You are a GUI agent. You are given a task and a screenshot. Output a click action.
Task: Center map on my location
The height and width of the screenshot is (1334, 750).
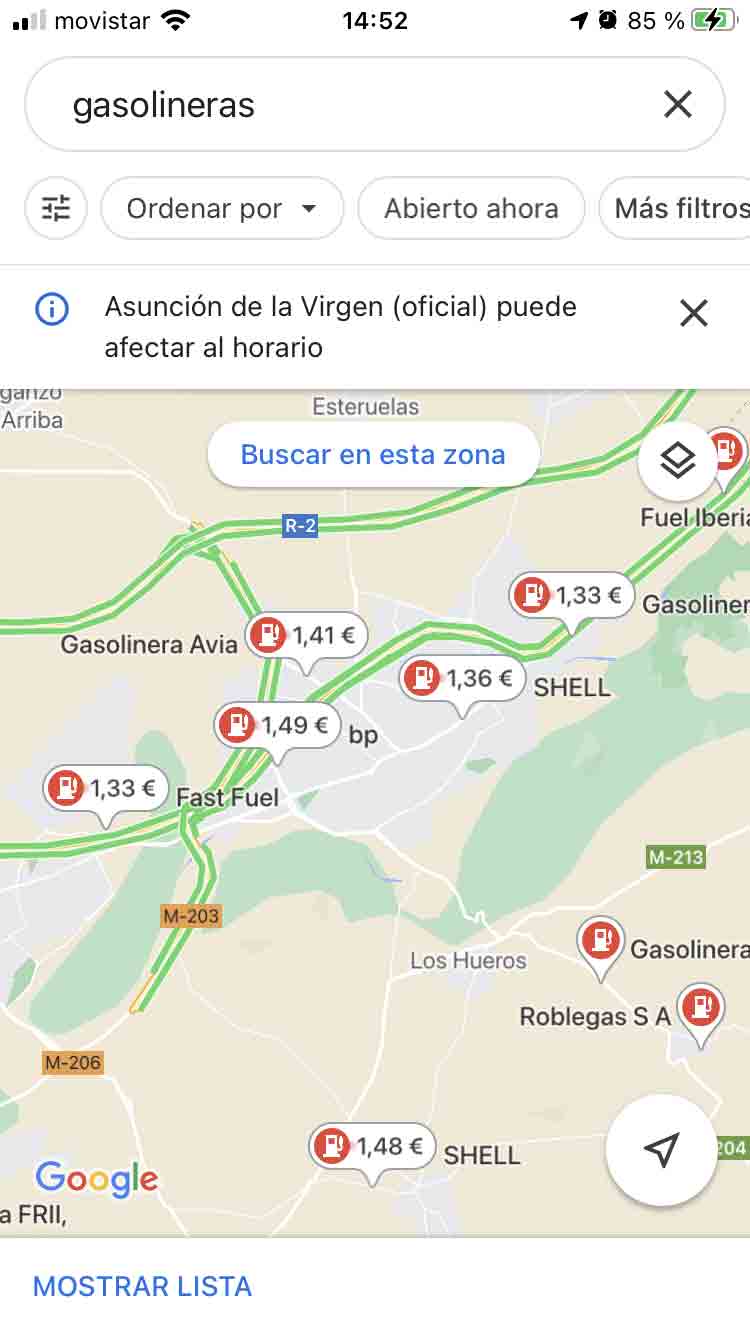pyautogui.click(x=661, y=1150)
